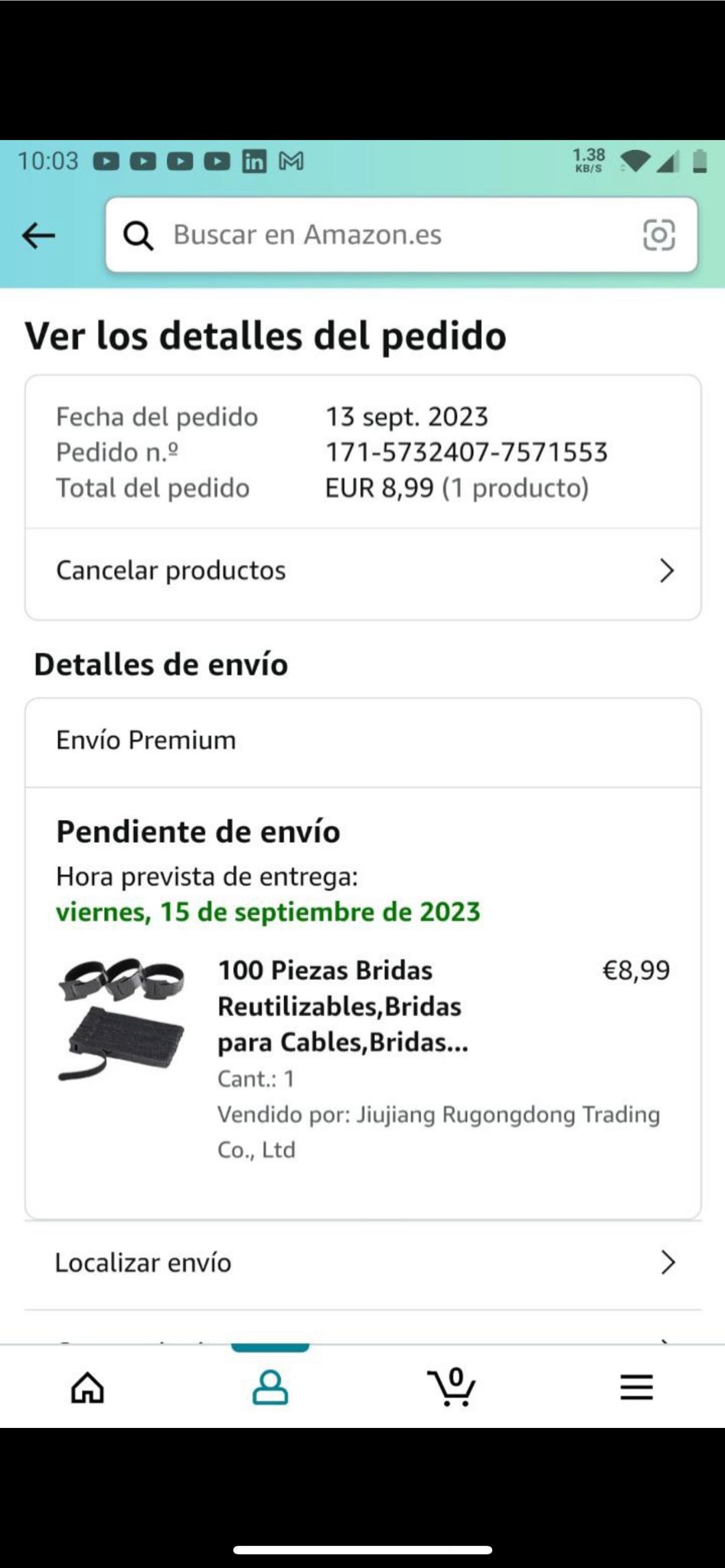The image size is (725, 1568).
Task: Open the camera scan icon in search
Action: click(658, 235)
